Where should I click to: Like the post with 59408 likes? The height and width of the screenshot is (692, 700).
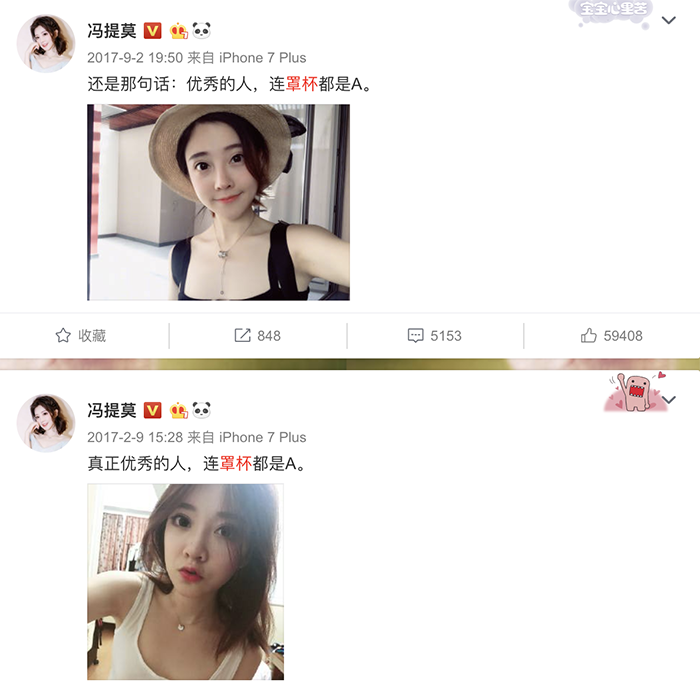click(x=611, y=336)
